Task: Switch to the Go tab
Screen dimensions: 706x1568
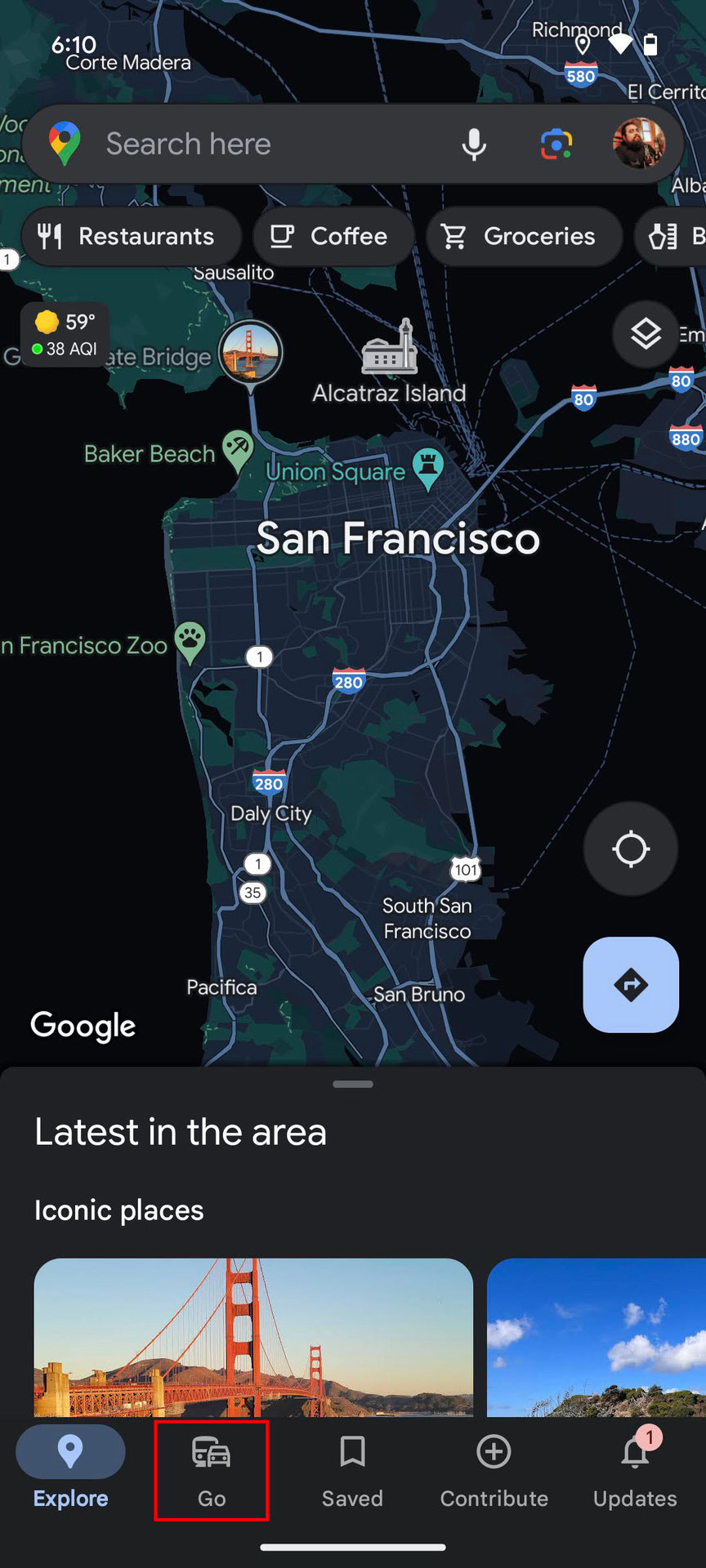Action: pyautogui.click(x=212, y=1470)
